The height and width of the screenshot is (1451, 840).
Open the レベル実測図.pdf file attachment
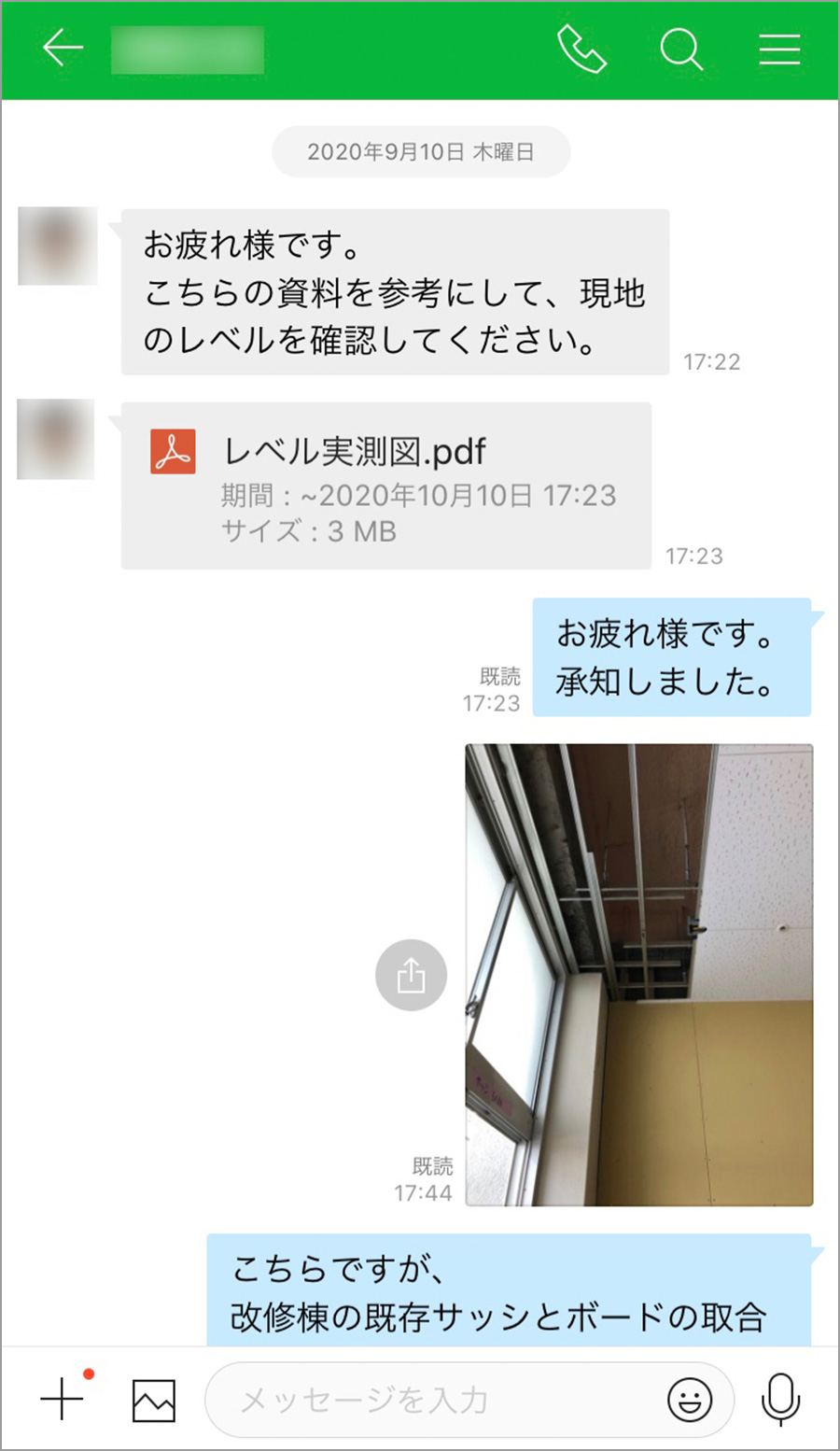[x=385, y=485]
